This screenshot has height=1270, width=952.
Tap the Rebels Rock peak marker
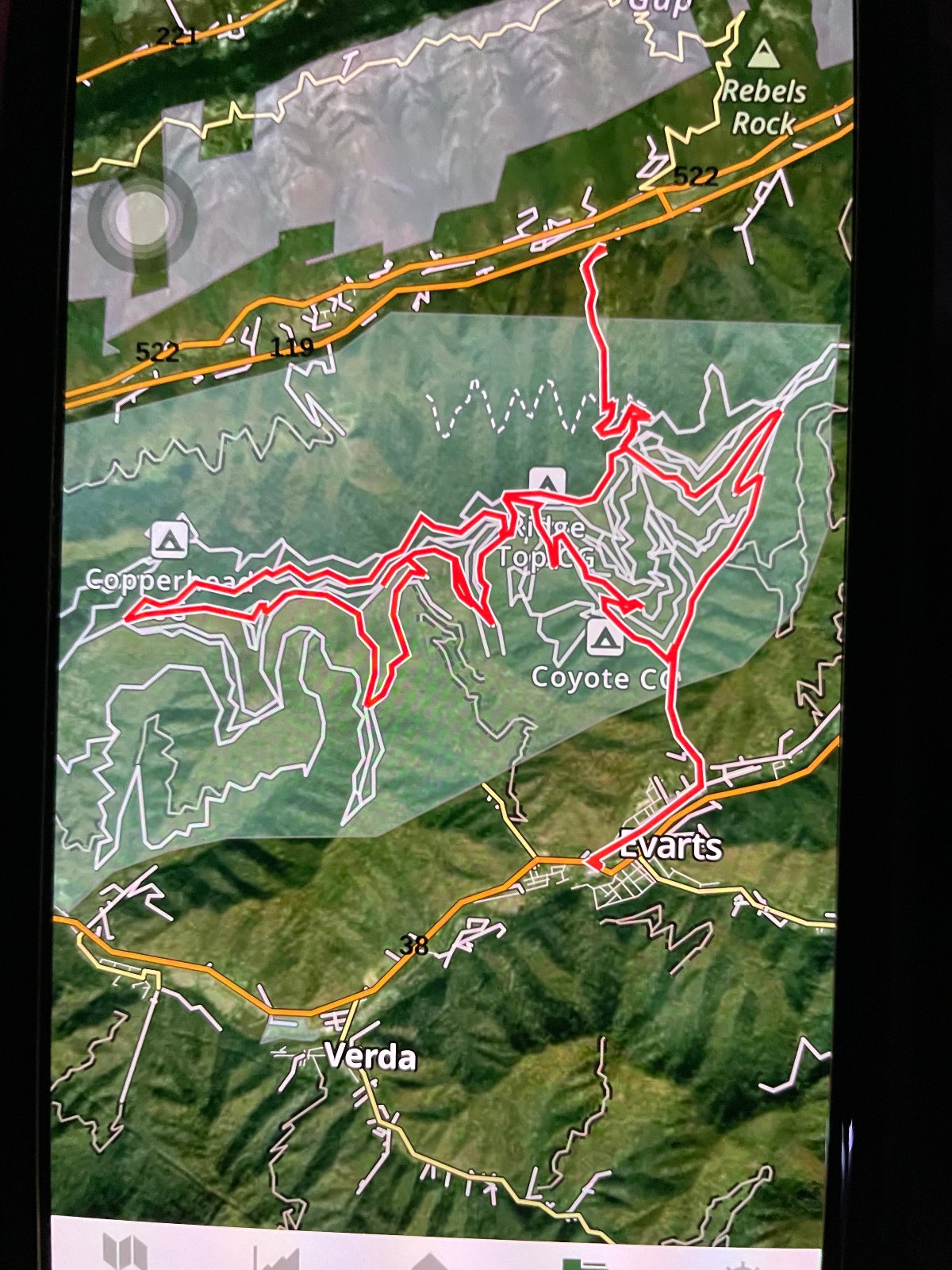coord(763,54)
